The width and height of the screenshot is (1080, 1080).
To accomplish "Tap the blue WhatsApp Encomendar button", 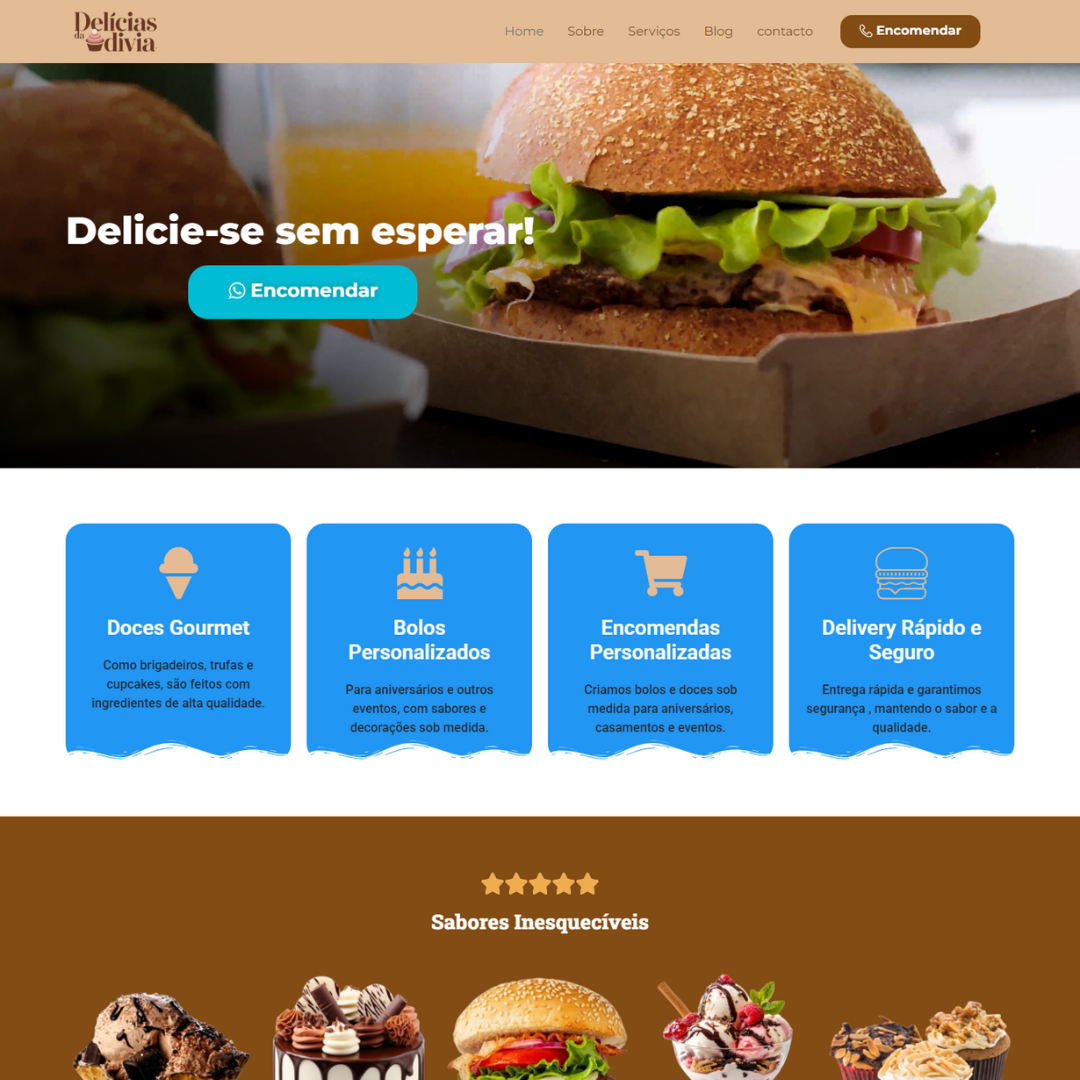I will click(x=302, y=291).
